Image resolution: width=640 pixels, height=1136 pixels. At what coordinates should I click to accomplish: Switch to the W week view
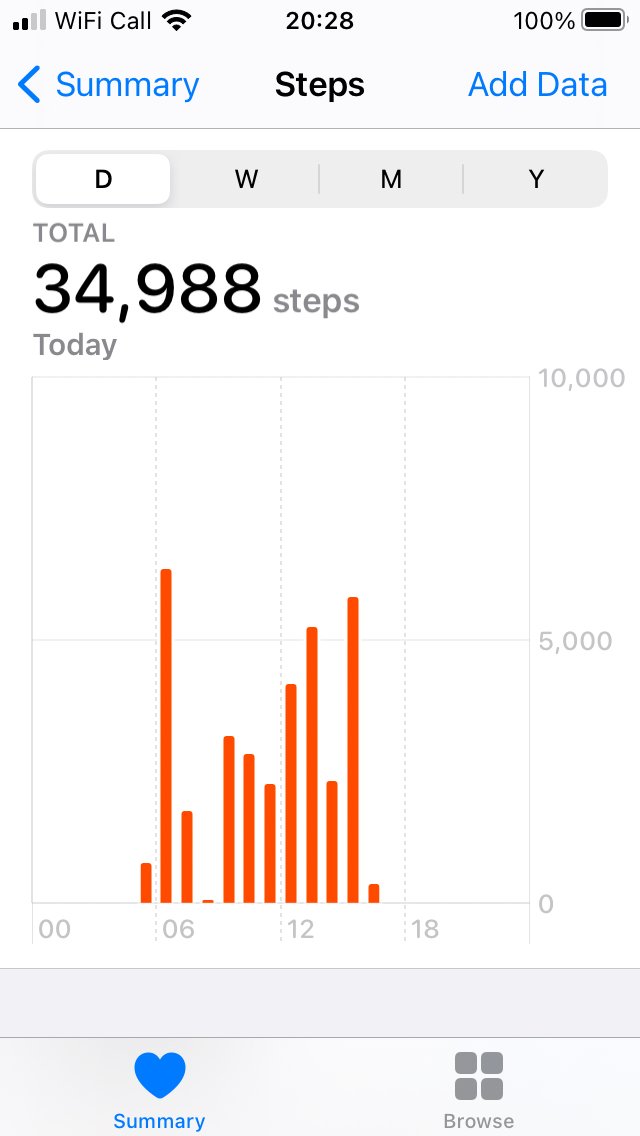[246, 179]
